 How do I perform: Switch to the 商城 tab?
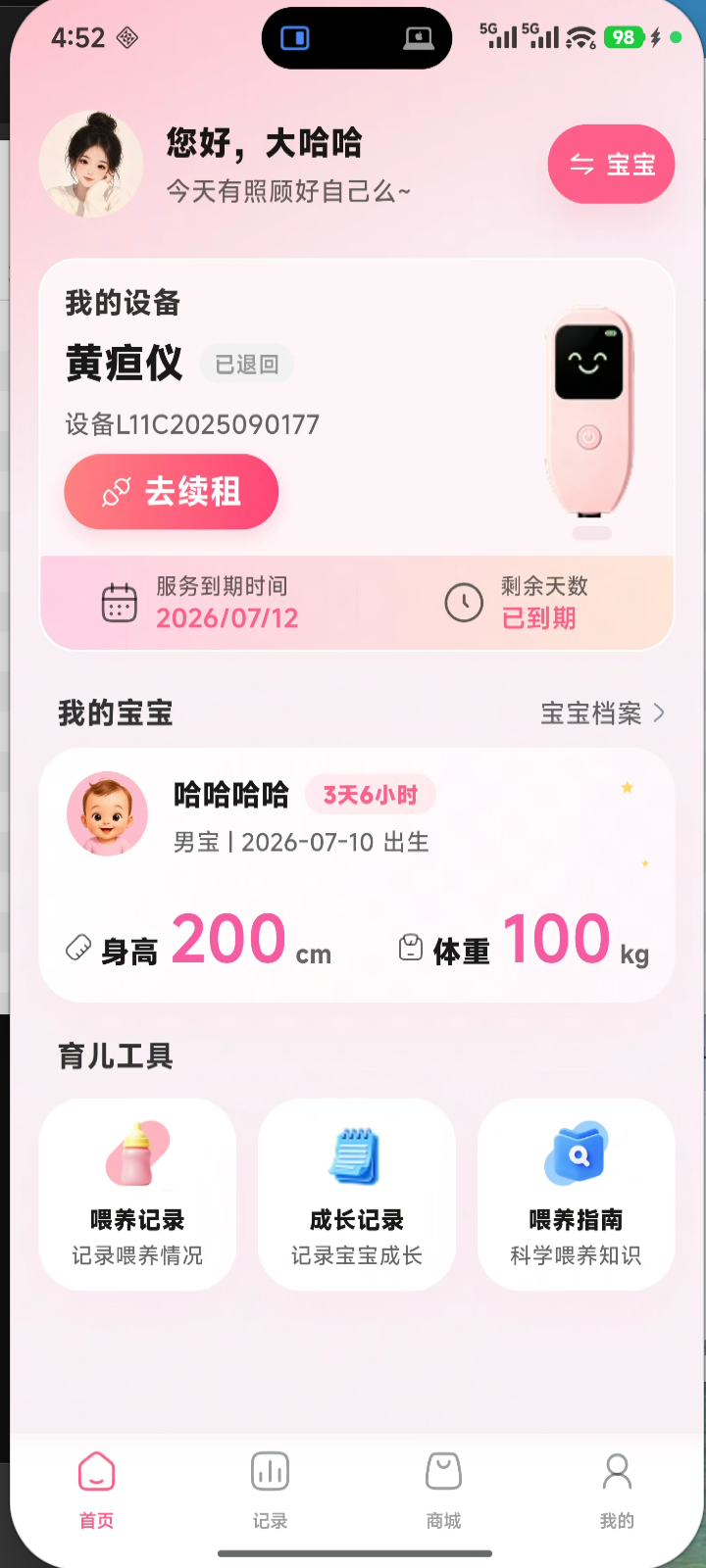443,1490
